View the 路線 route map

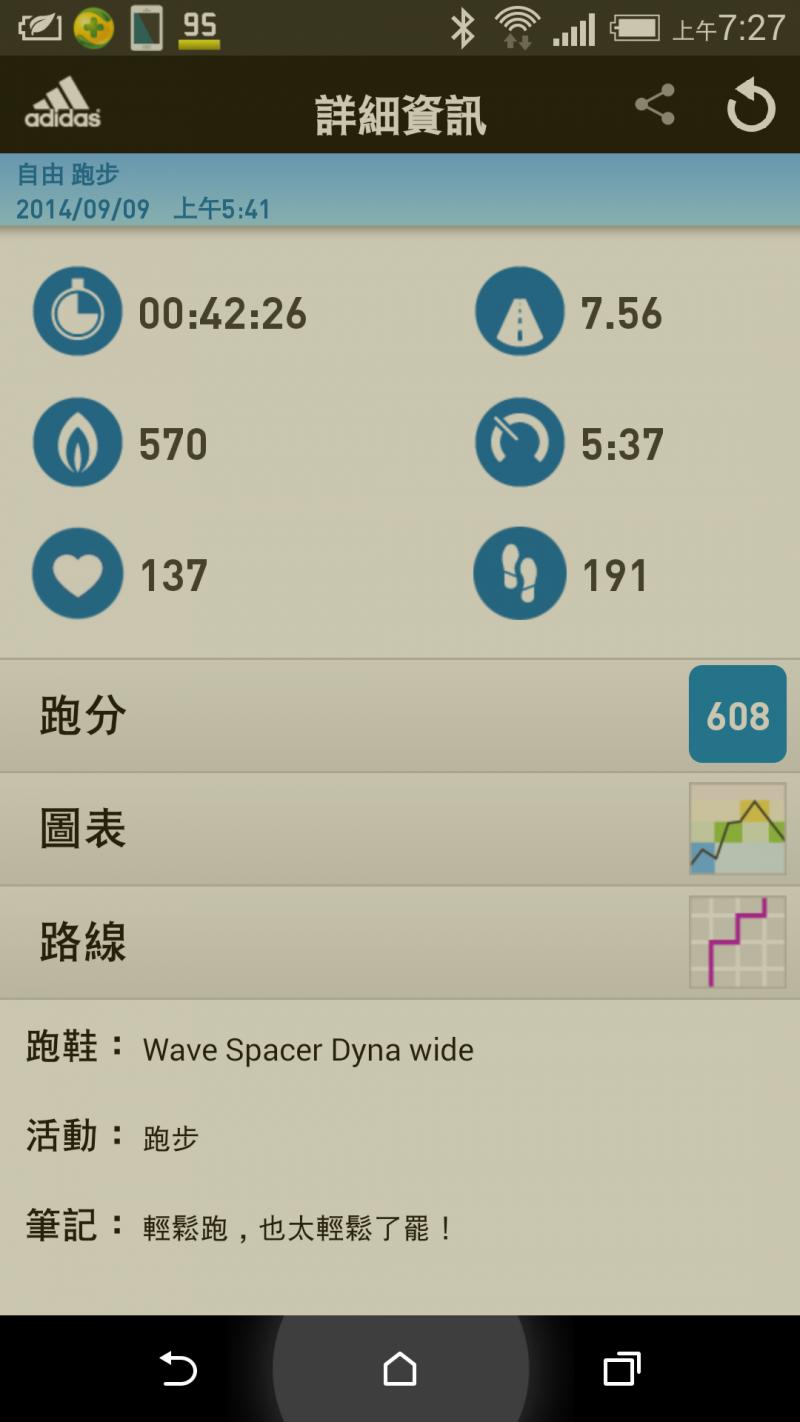pyautogui.click(x=400, y=942)
